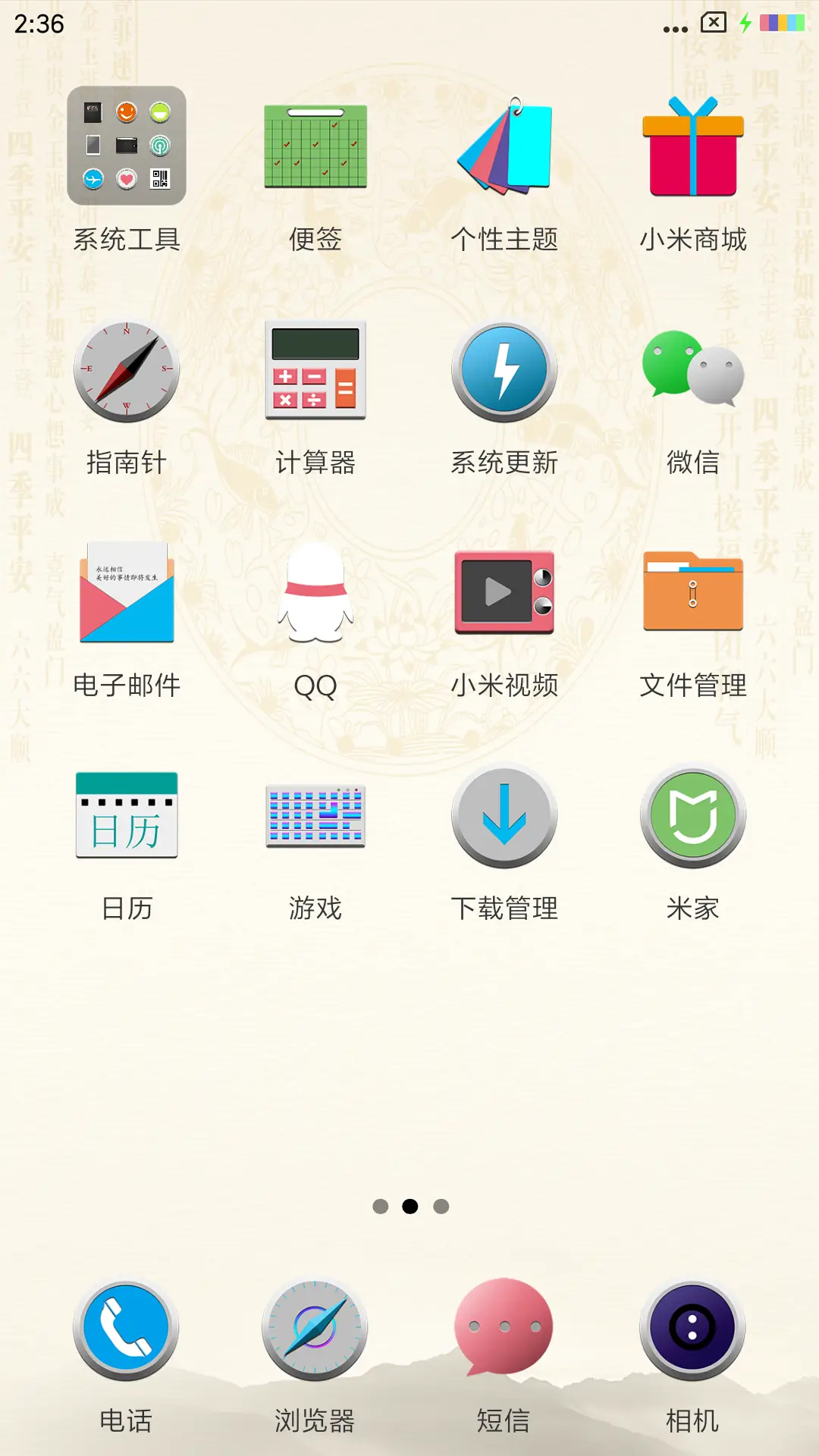Launch the Browser from the dock
Viewport: 819px width, 1456px height.
[x=315, y=1331]
